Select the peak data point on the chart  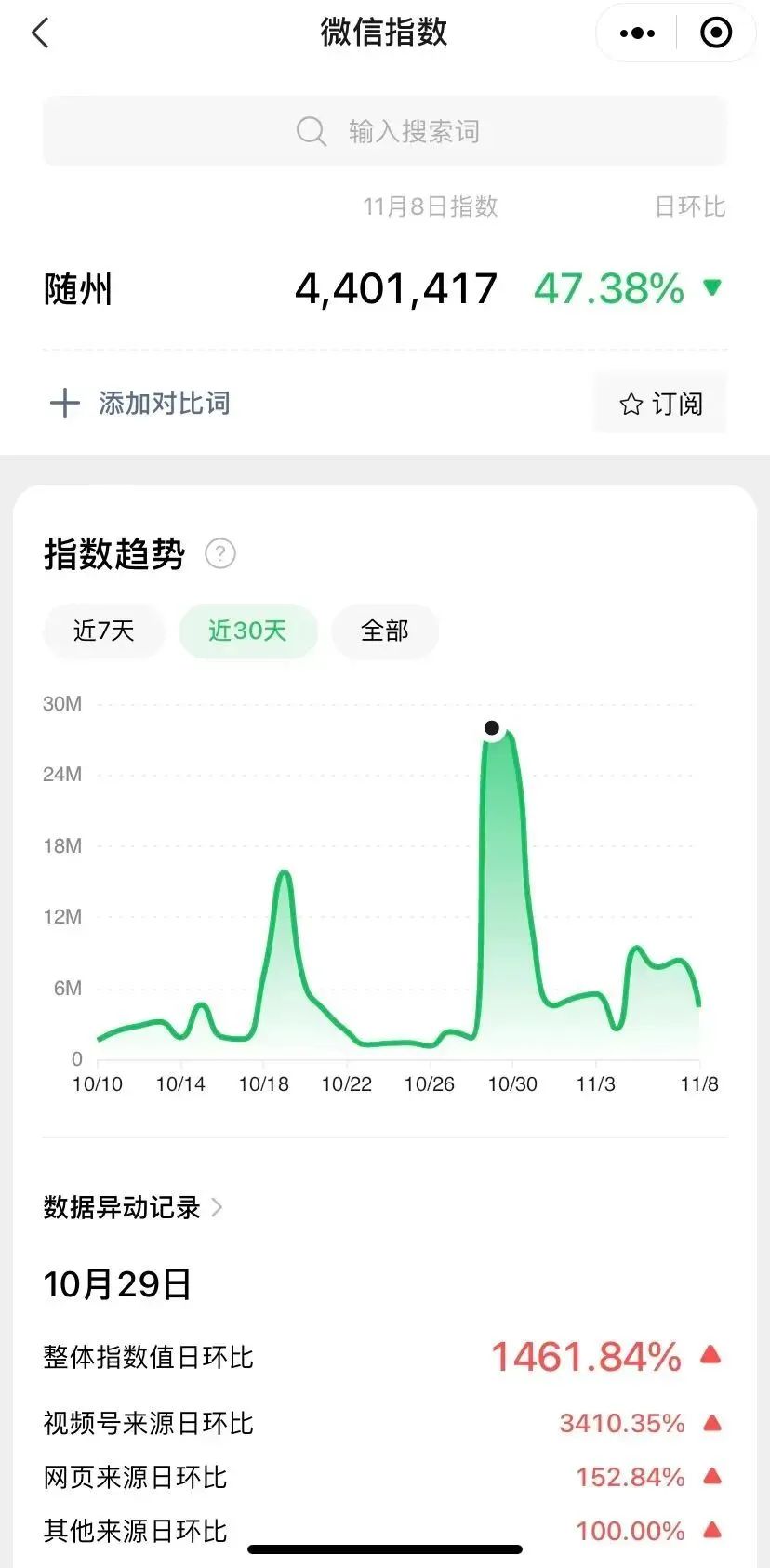(492, 727)
